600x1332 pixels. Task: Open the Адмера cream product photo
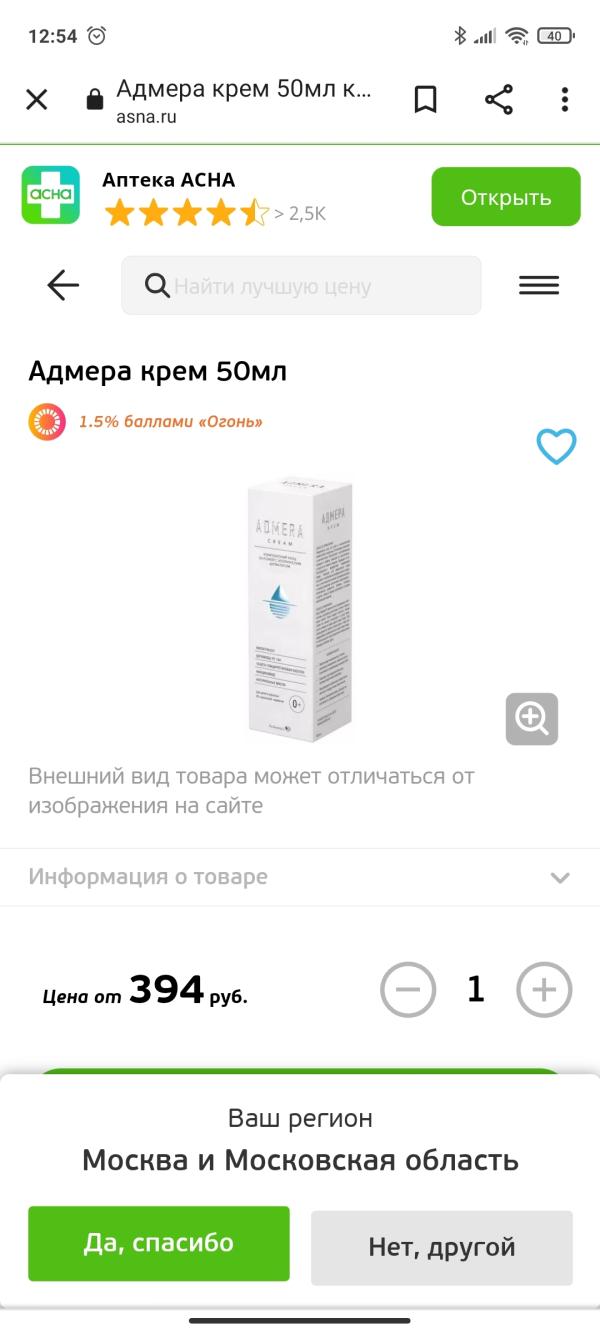[300, 609]
